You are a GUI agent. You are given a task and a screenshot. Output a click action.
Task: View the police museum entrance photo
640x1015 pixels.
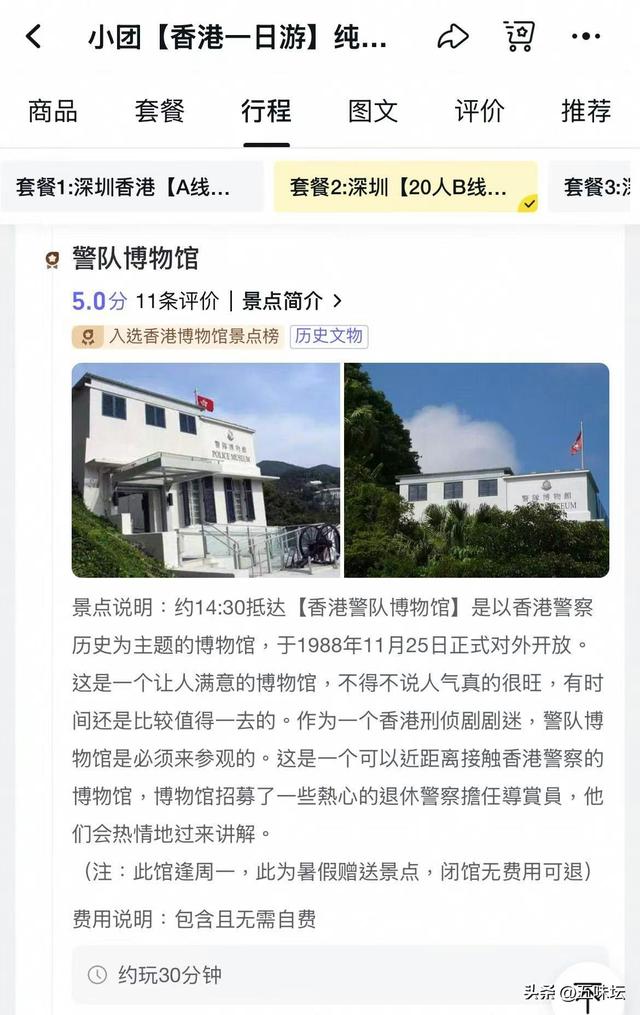pyautogui.click(x=206, y=470)
